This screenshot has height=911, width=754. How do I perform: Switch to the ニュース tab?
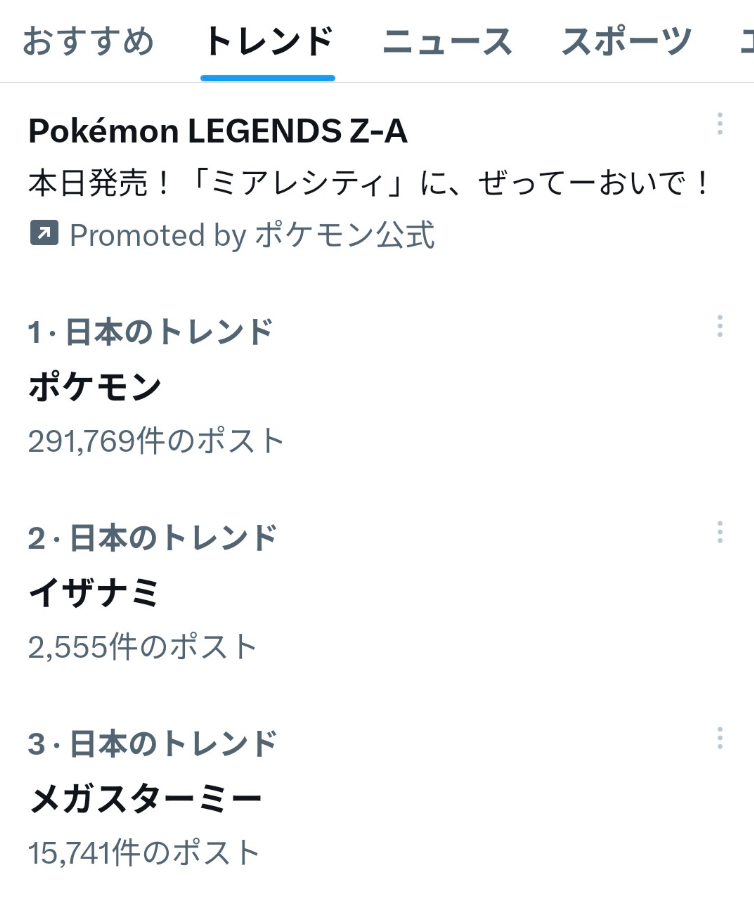coord(447,42)
